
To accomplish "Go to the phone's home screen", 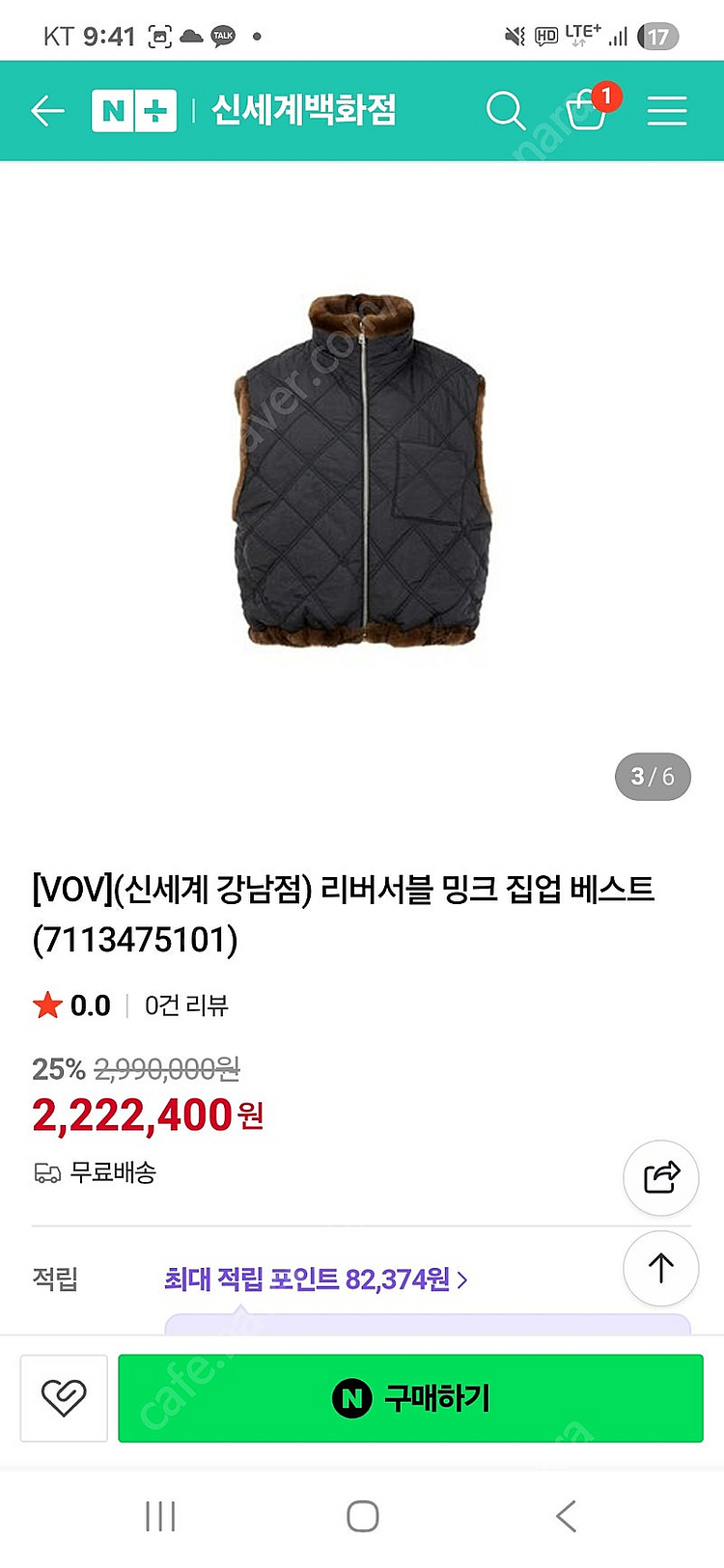I will [362, 1516].
